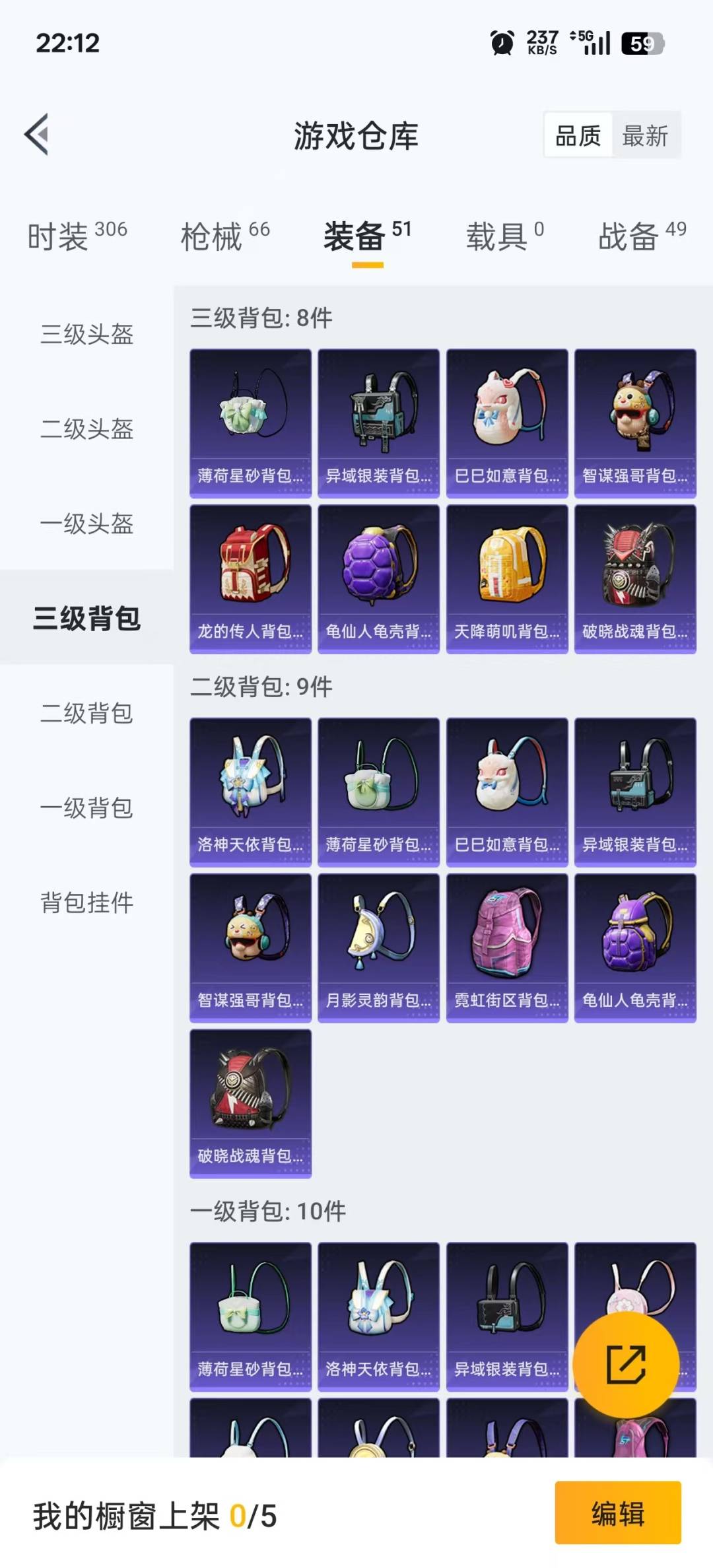The image size is (713, 1568).
Task: Tap the yellow share floating button
Action: point(625,1364)
